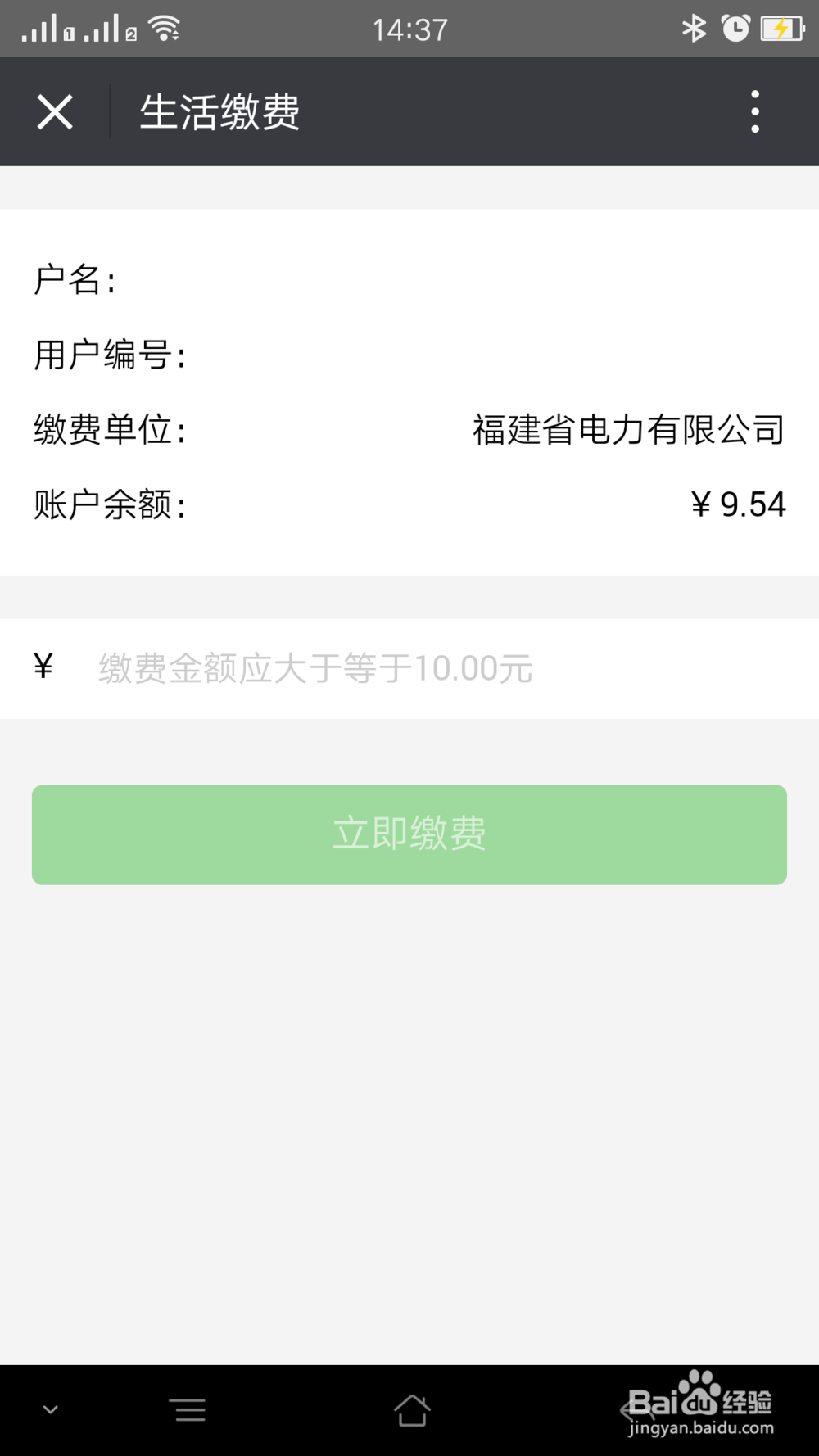Select the 生活缴费 title bar
This screenshot has width=819, height=1456.
pos(219,111)
